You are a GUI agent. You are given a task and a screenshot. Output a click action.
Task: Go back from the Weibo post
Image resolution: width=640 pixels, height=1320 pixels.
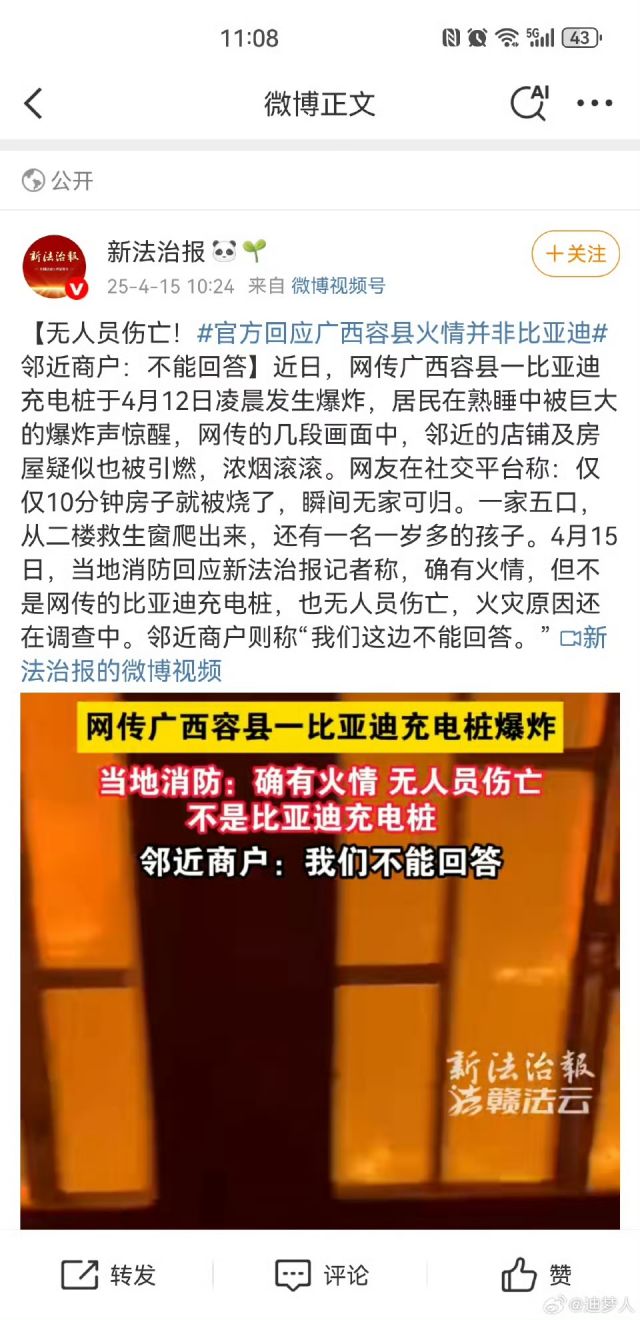34,103
